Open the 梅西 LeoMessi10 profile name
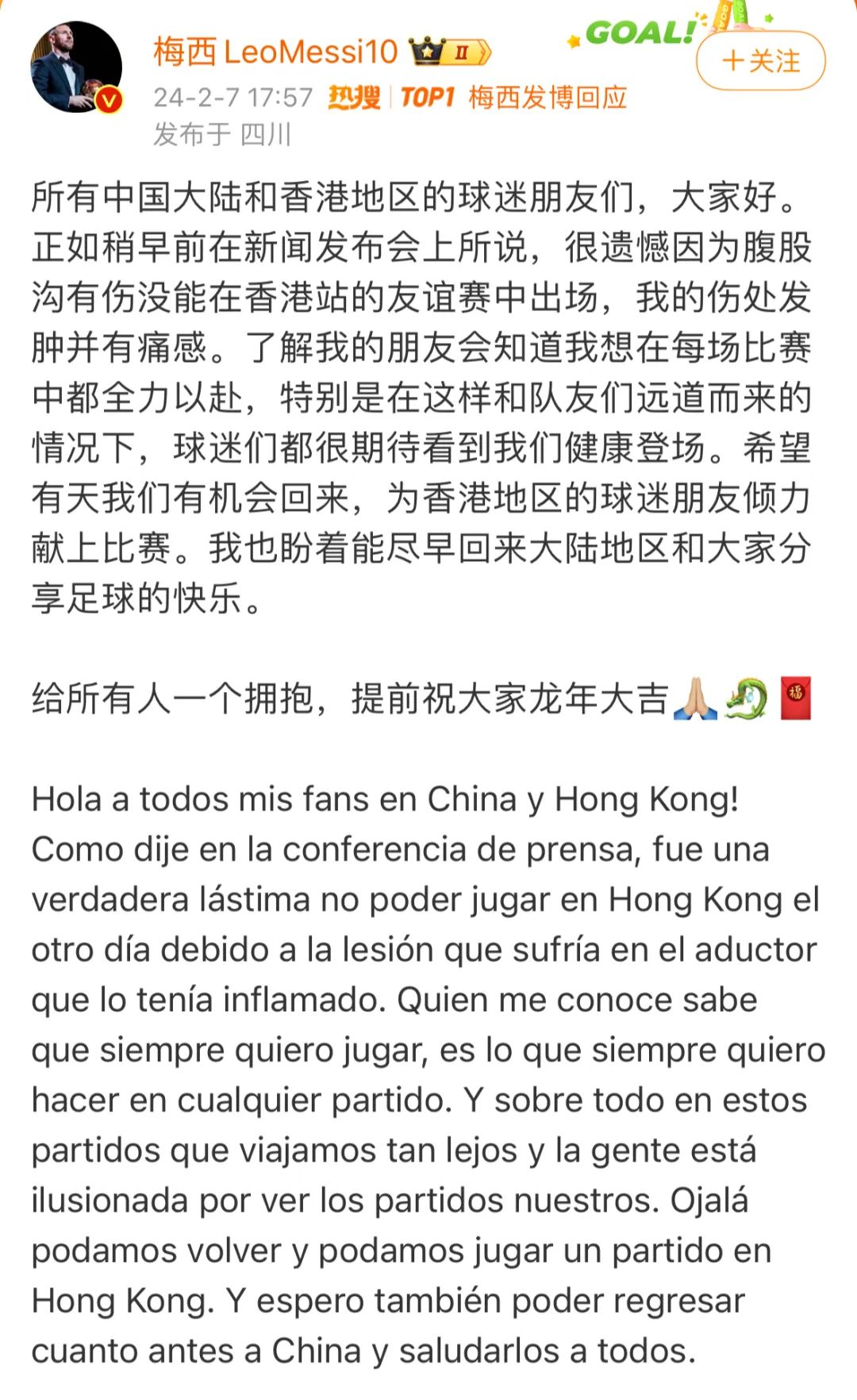Screen dimensions: 857x1400 [275, 52]
